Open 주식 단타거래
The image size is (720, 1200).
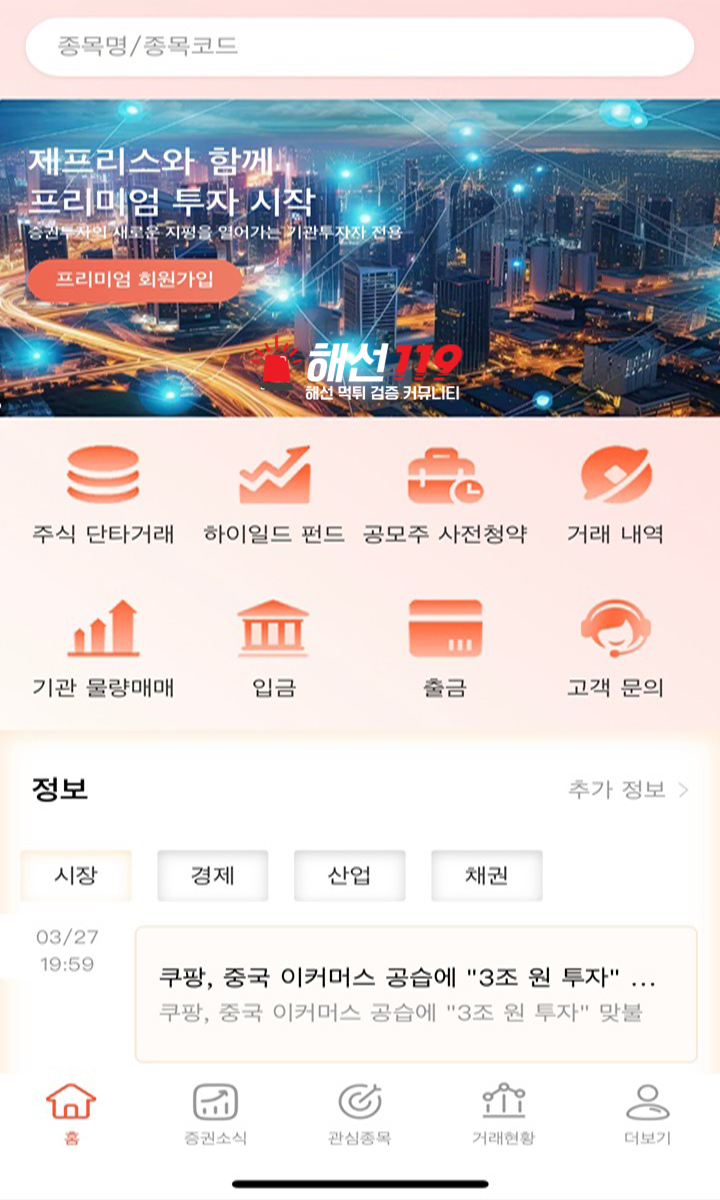(x=103, y=494)
